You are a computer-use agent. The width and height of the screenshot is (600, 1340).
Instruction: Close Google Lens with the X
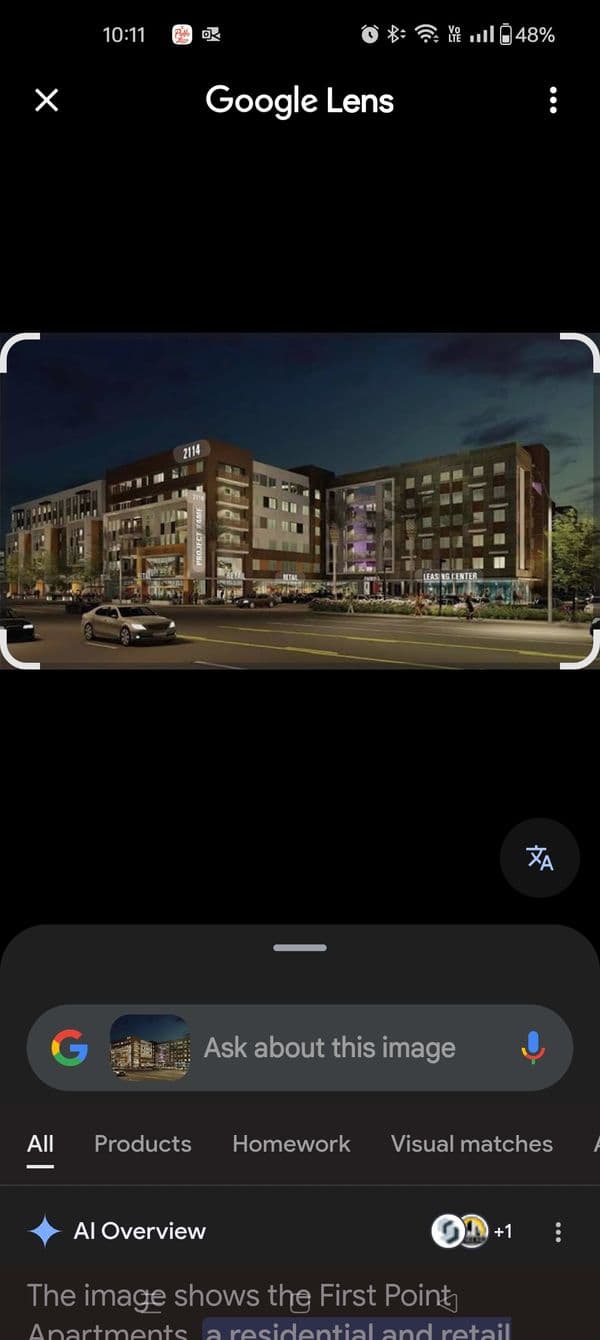coord(47,100)
